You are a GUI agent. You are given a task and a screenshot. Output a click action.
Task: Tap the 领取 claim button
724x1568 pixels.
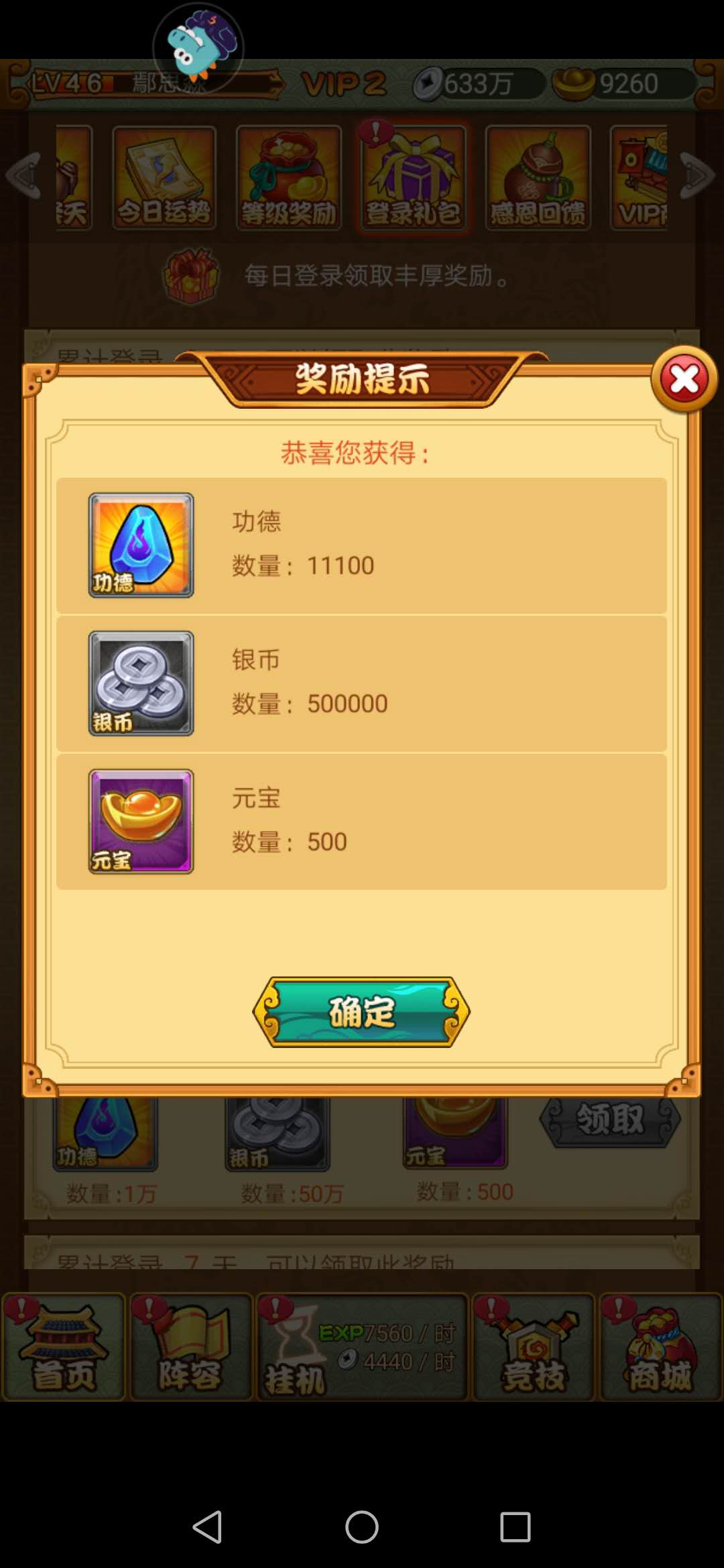(609, 1120)
